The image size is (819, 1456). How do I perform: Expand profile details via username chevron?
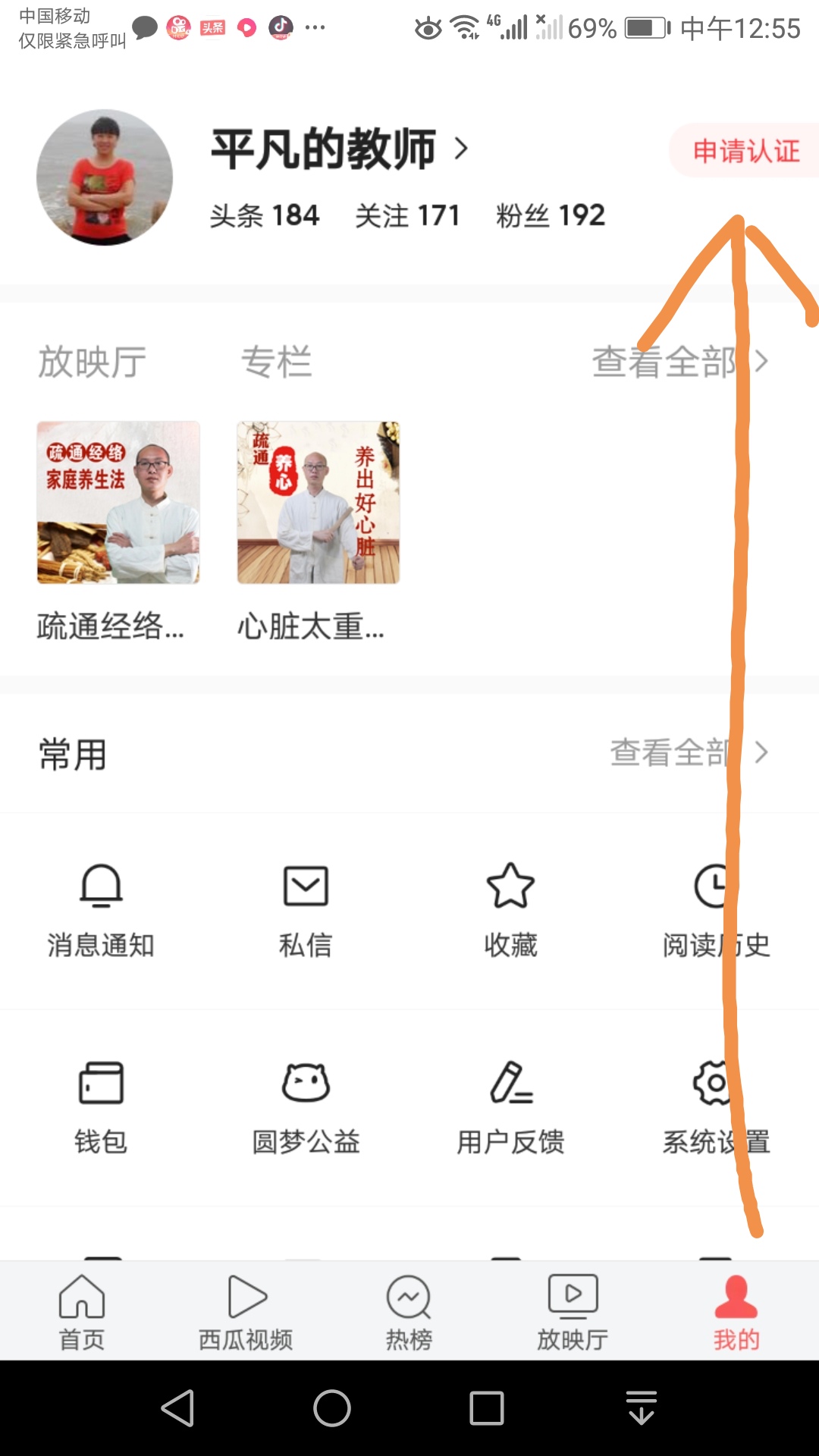pos(461,150)
